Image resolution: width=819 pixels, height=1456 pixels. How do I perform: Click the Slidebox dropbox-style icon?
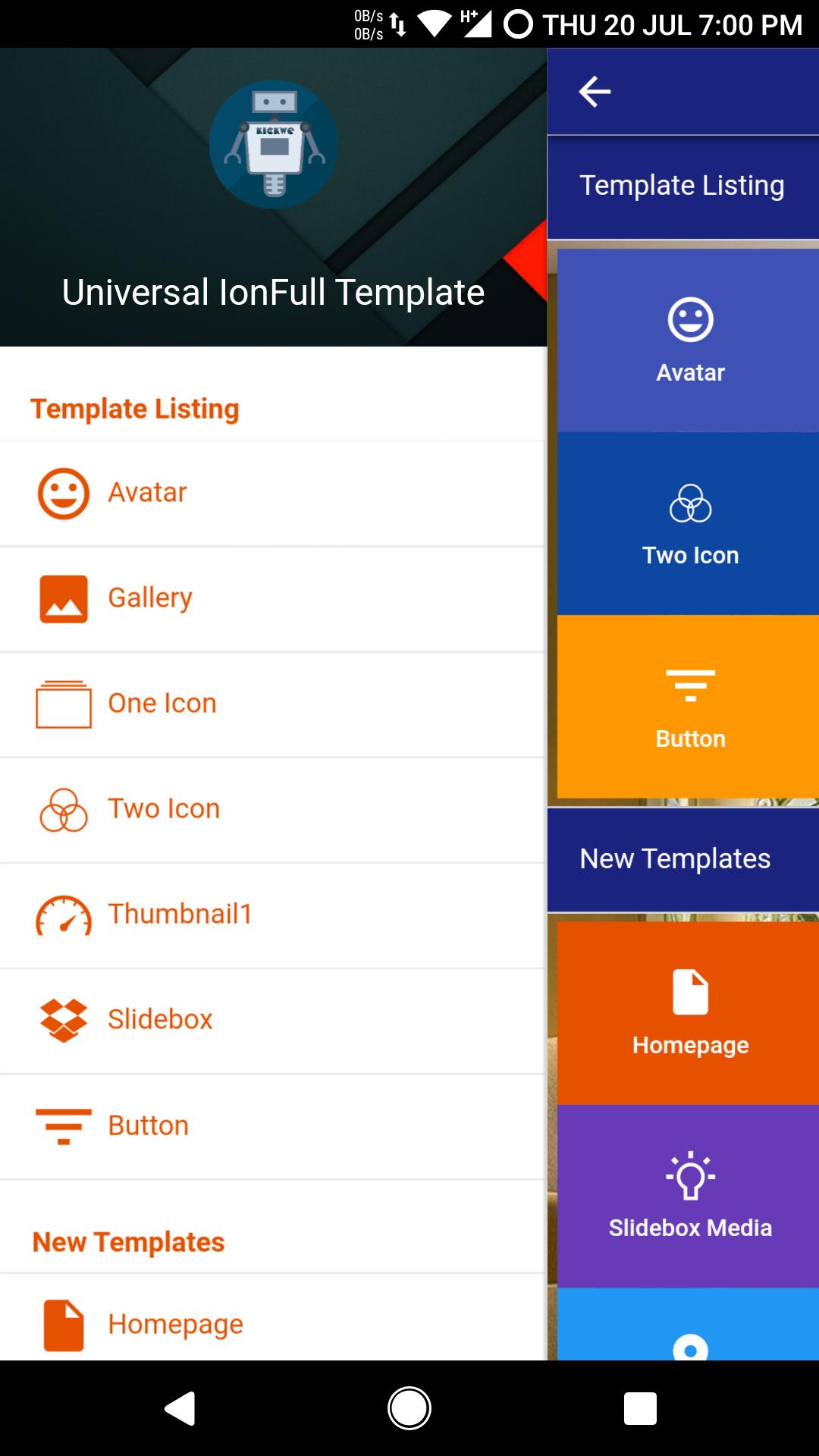[x=64, y=1019]
